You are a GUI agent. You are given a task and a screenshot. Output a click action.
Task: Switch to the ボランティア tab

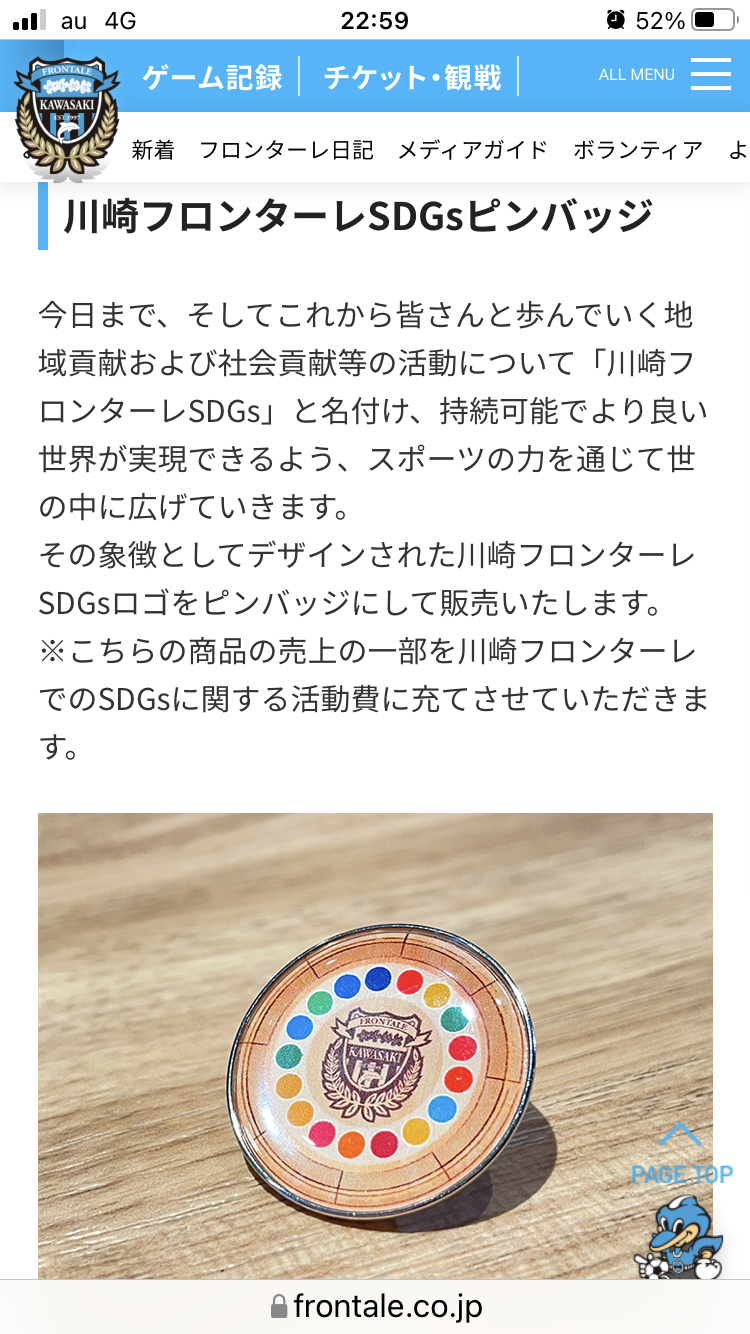[x=638, y=150]
